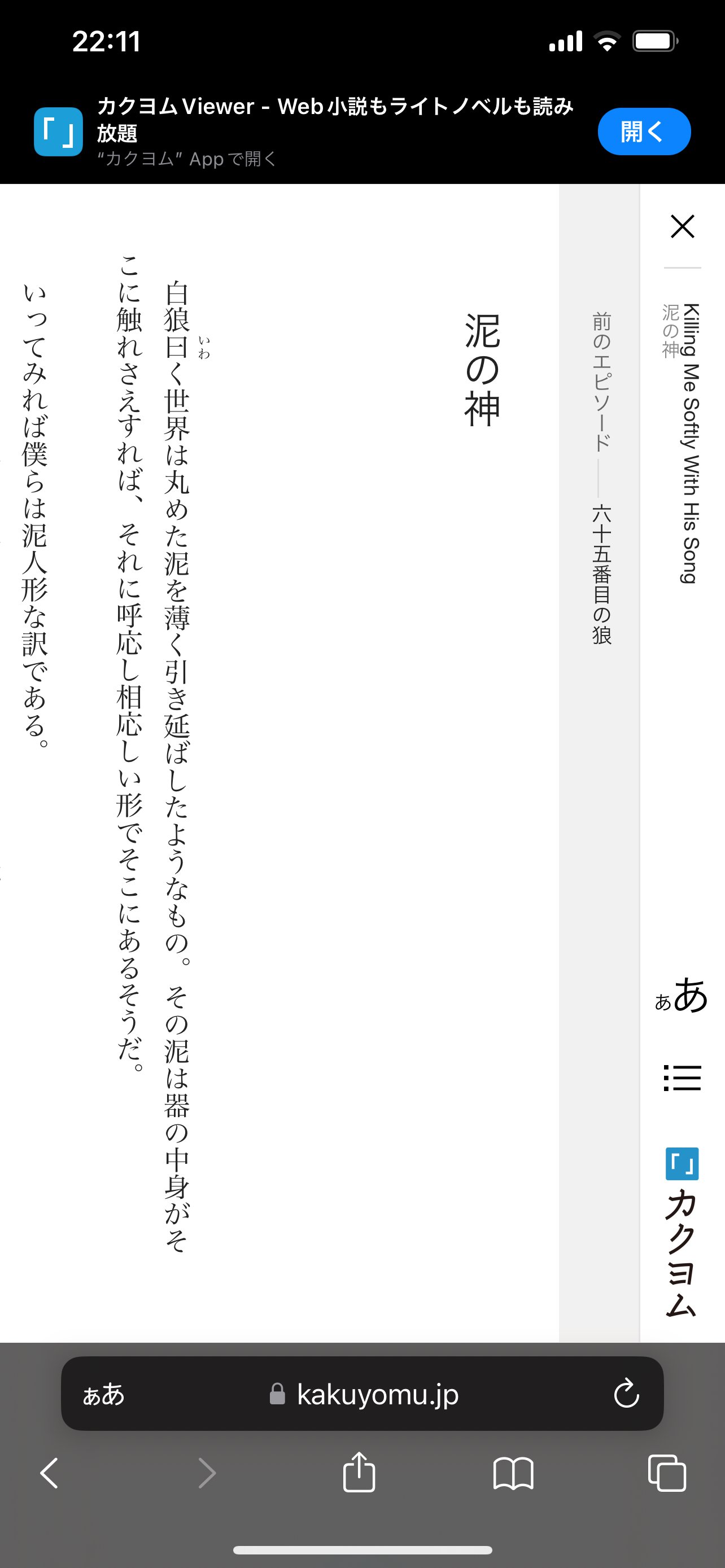
Task: Reload the current page
Action: coord(626,1394)
